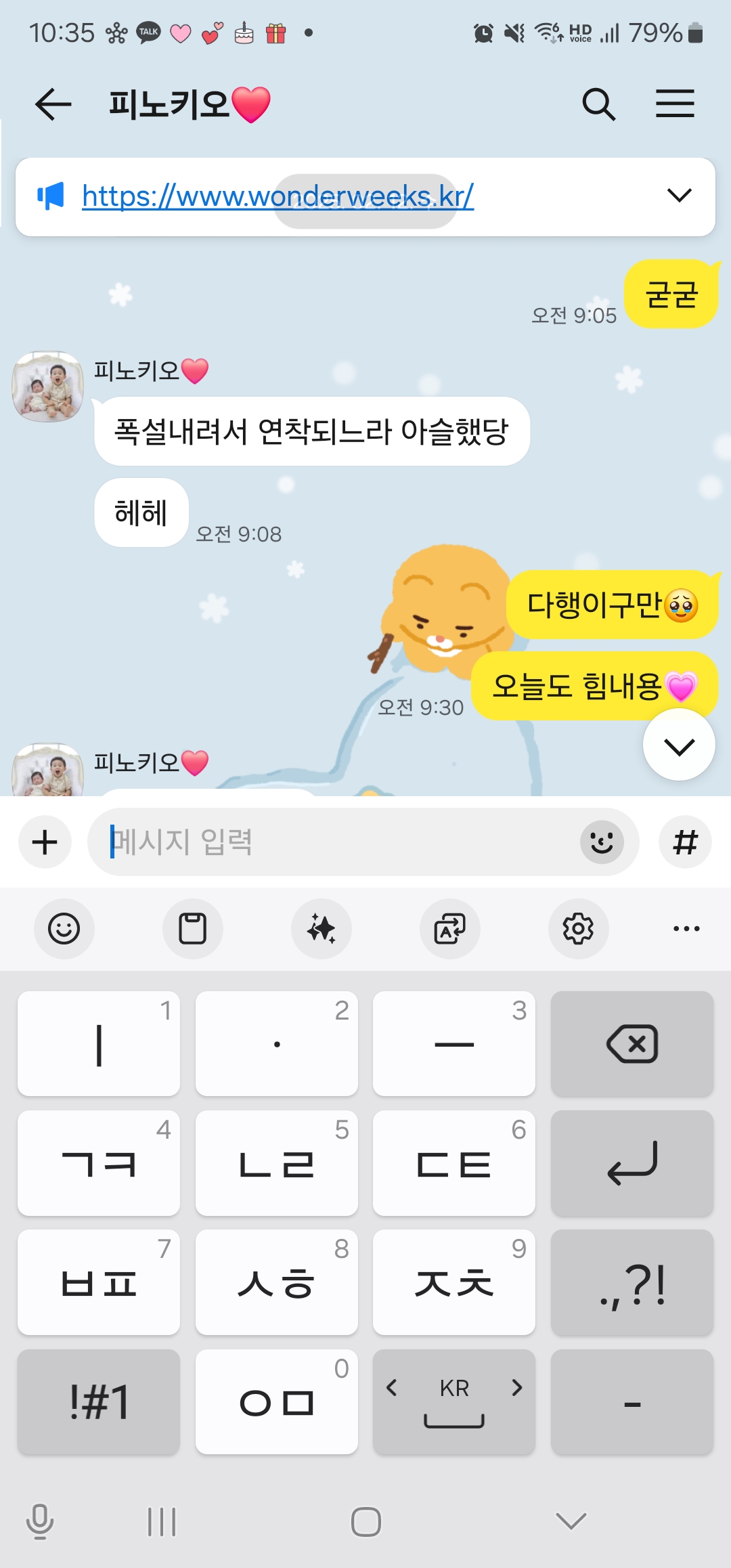Open 피노키오's profile picture

pos(47,387)
